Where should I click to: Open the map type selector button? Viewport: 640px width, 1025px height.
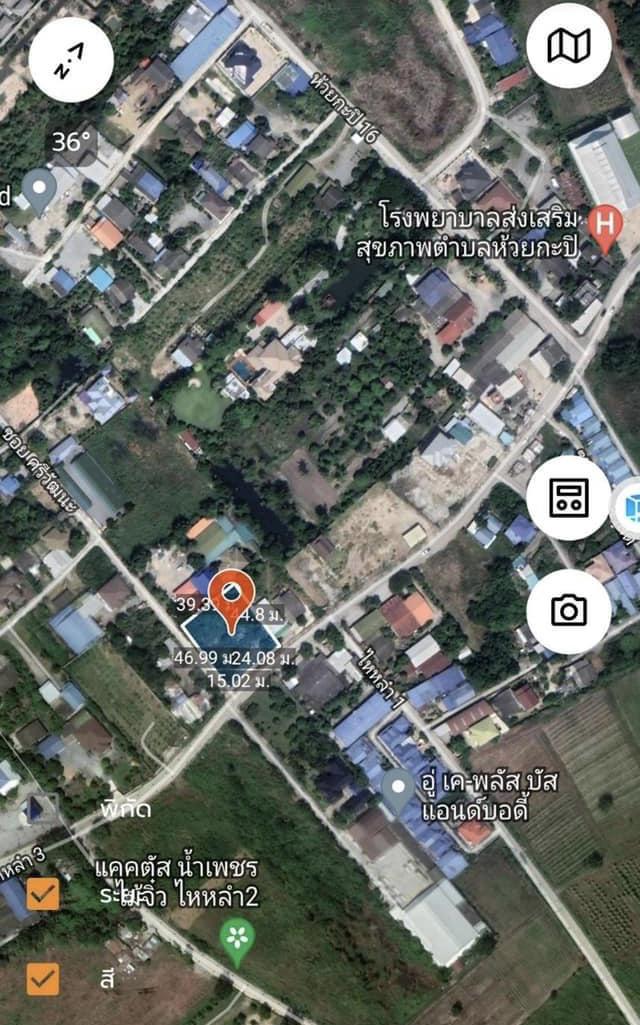click(569, 46)
